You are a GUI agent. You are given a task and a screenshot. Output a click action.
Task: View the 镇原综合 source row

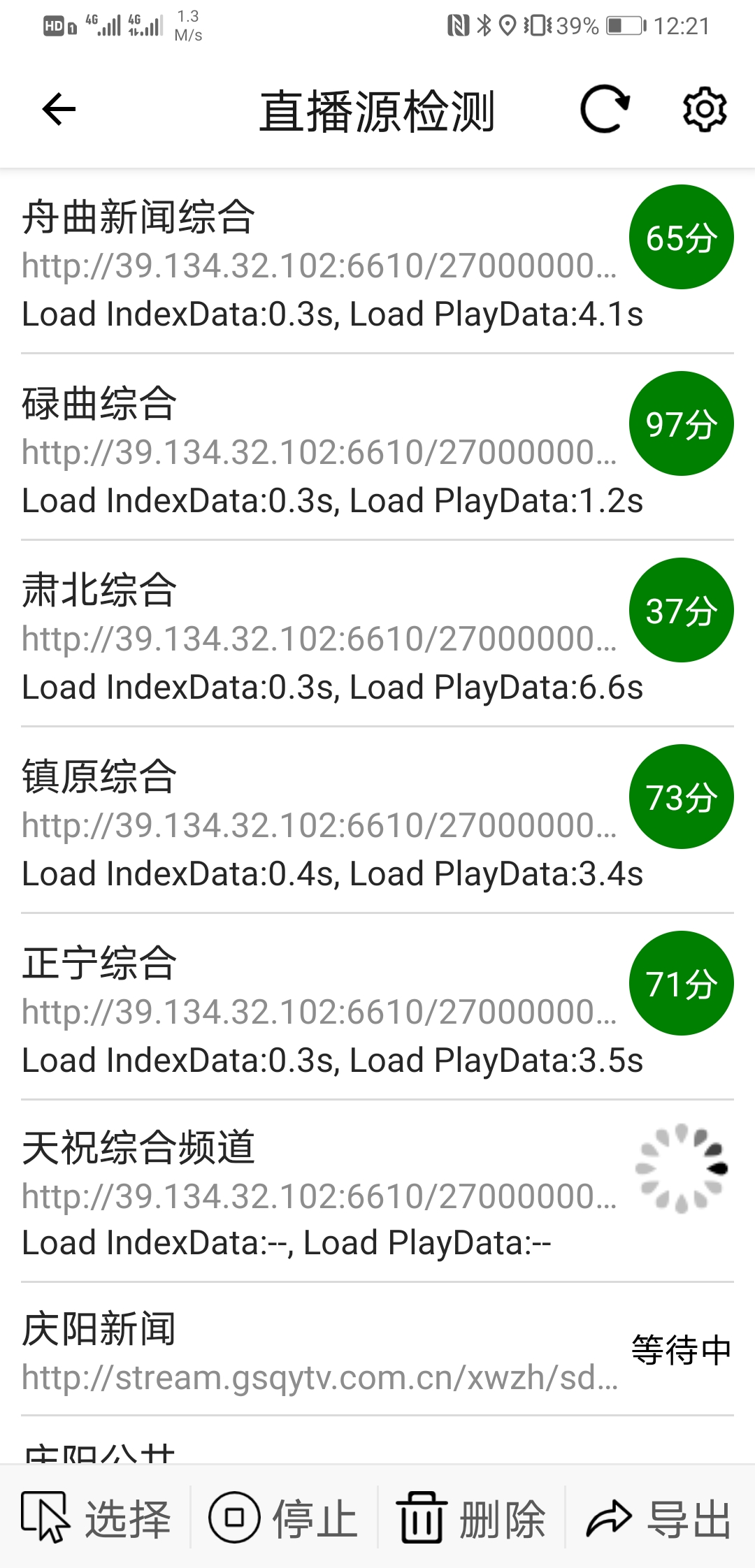point(322,824)
